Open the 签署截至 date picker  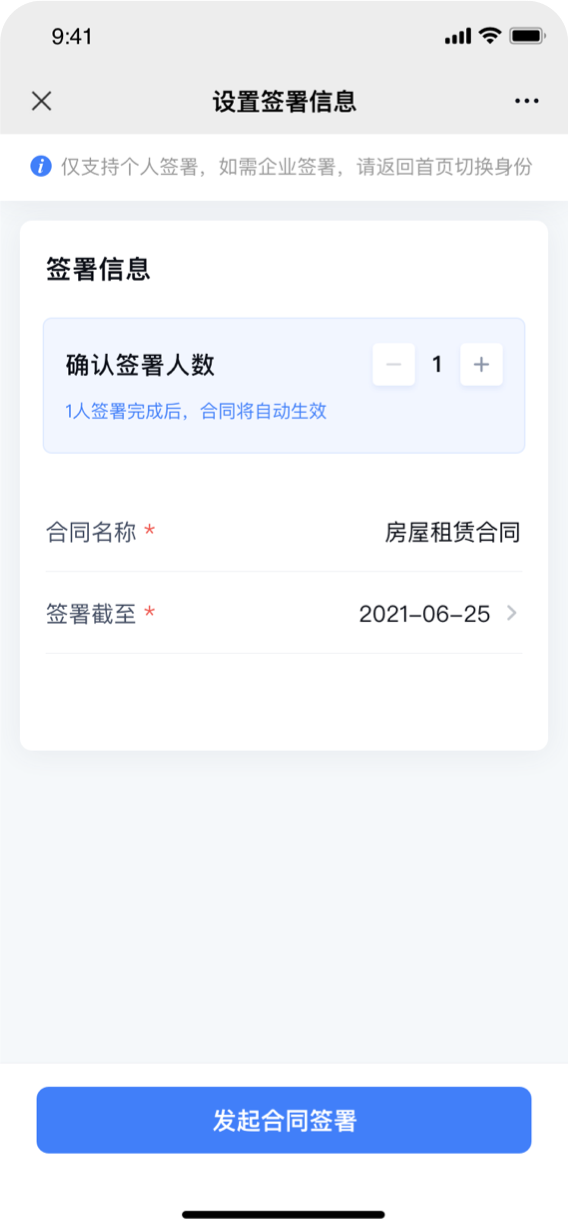tap(284, 613)
